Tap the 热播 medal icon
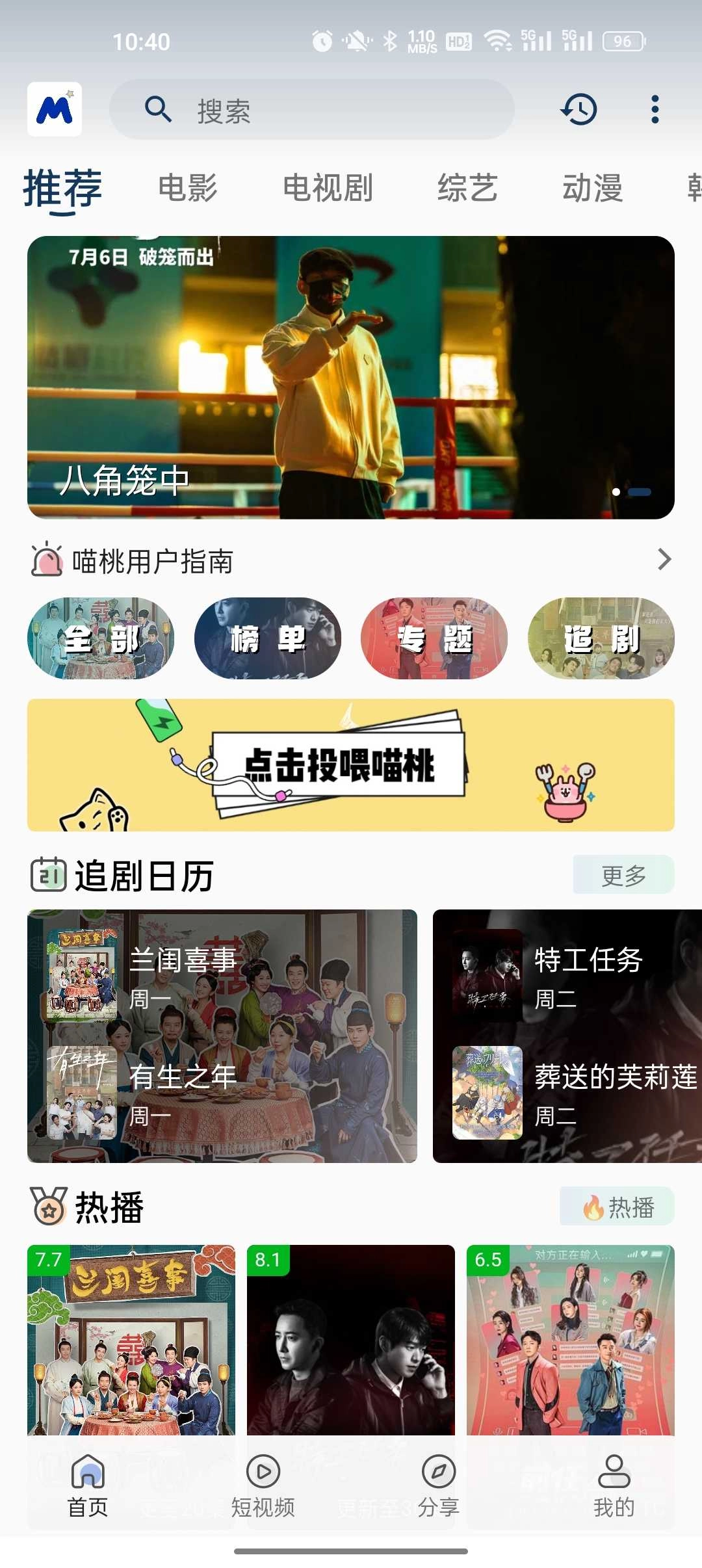This screenshot has width=702, height=1568. (49, 1207)
